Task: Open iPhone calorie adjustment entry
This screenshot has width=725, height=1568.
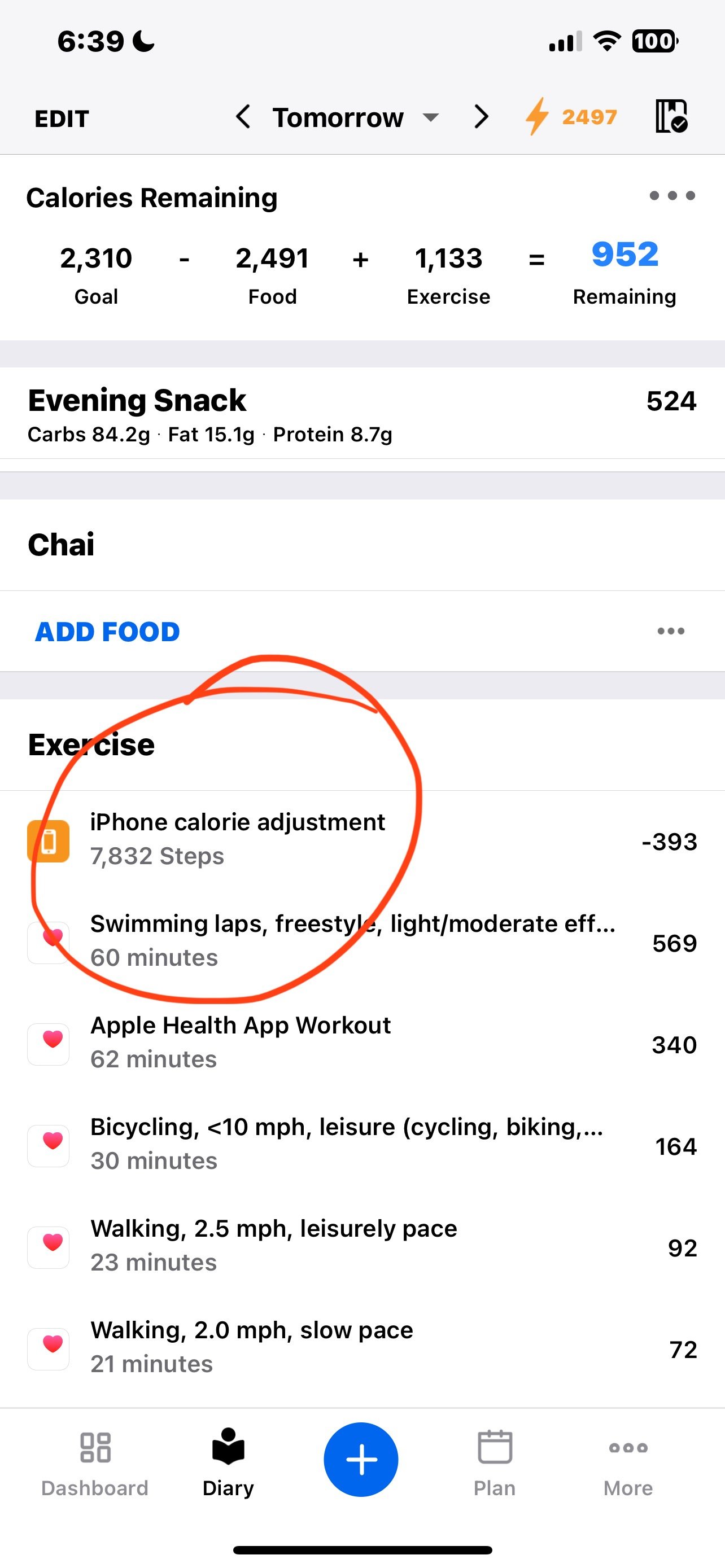Action: pyautogui.click(x=361, y=840)
